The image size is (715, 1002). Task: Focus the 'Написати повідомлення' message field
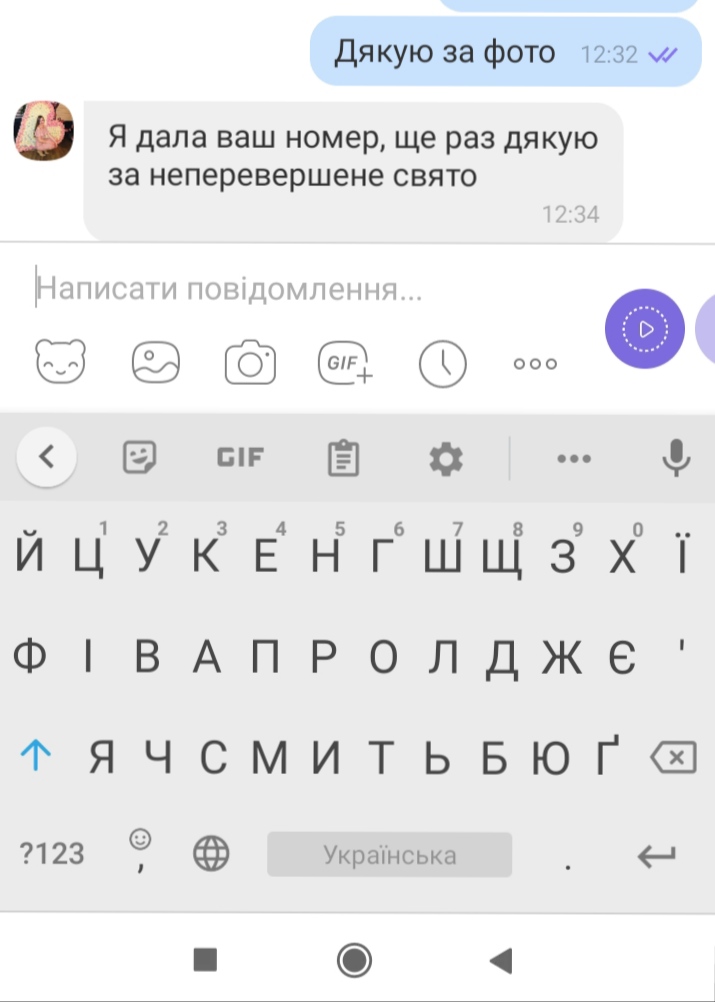(300, 290)
